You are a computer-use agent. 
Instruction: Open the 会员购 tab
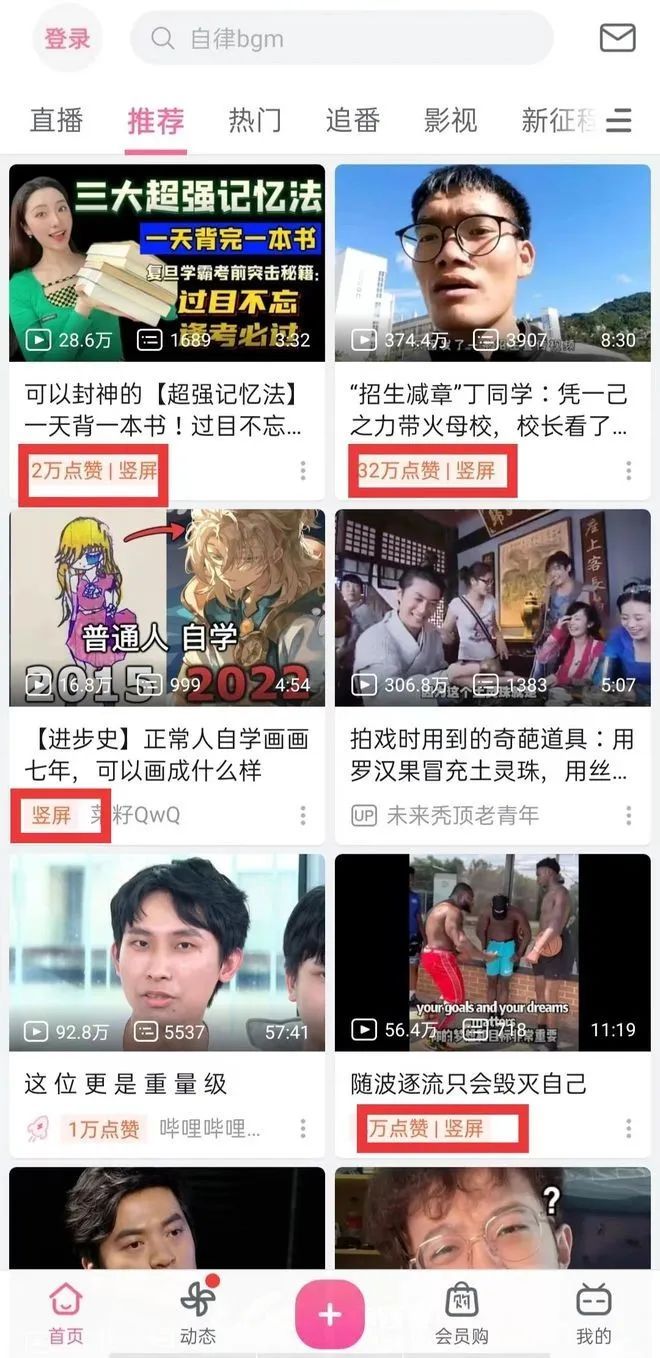tap(461, 1313)
